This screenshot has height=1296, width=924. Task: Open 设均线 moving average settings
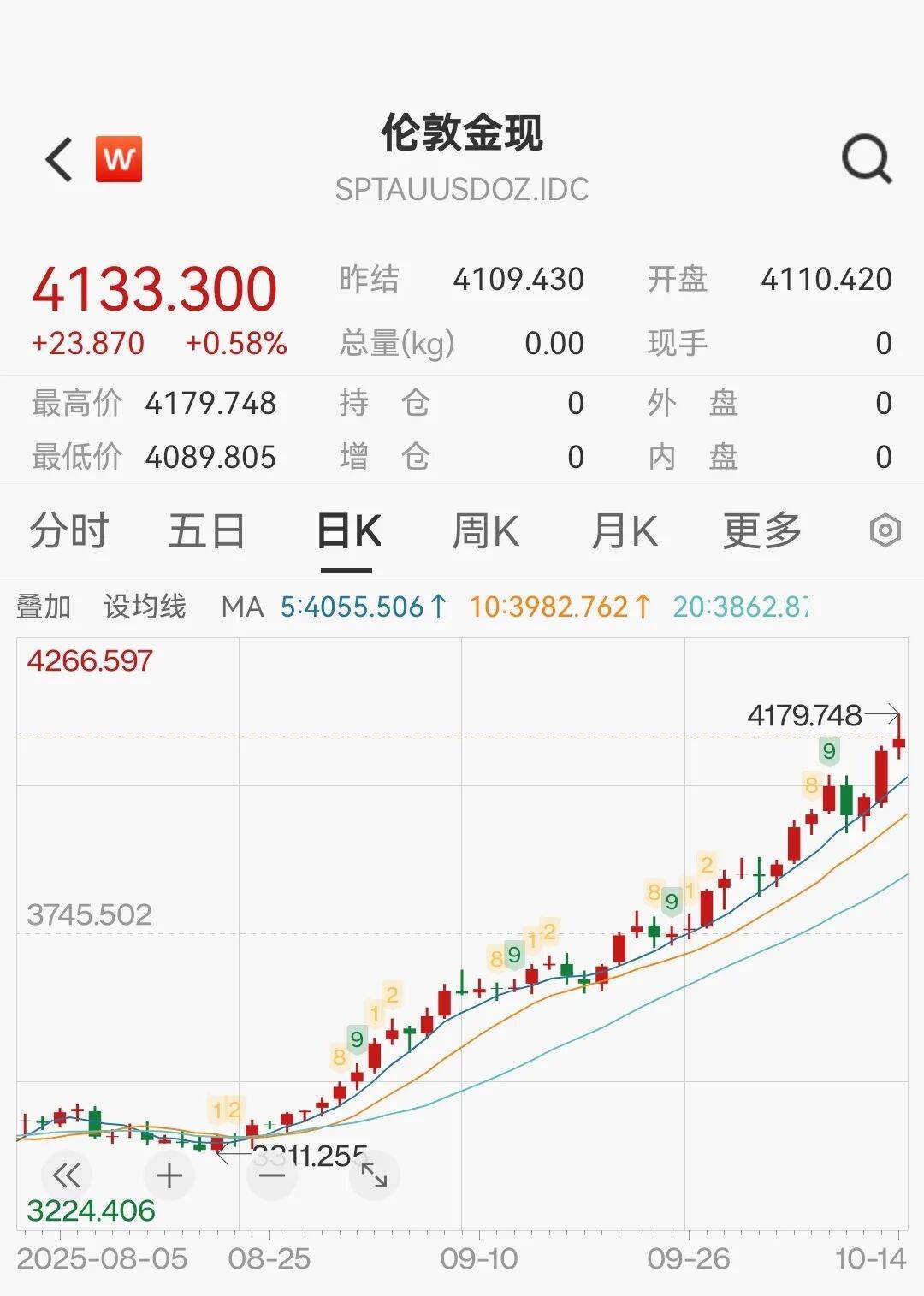click(145, 607)
